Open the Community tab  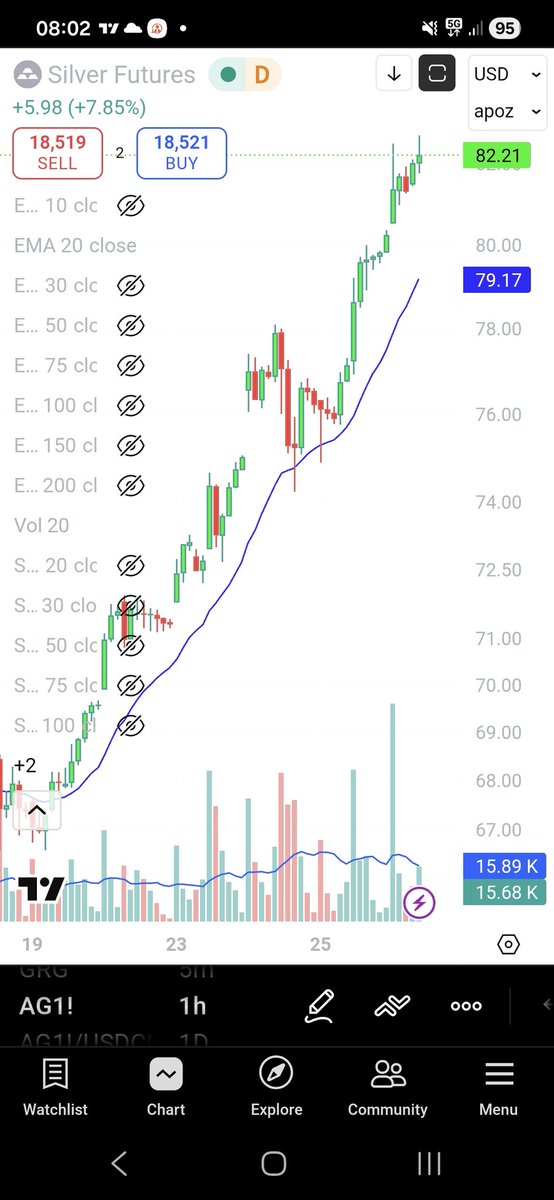pos(387,1088)
